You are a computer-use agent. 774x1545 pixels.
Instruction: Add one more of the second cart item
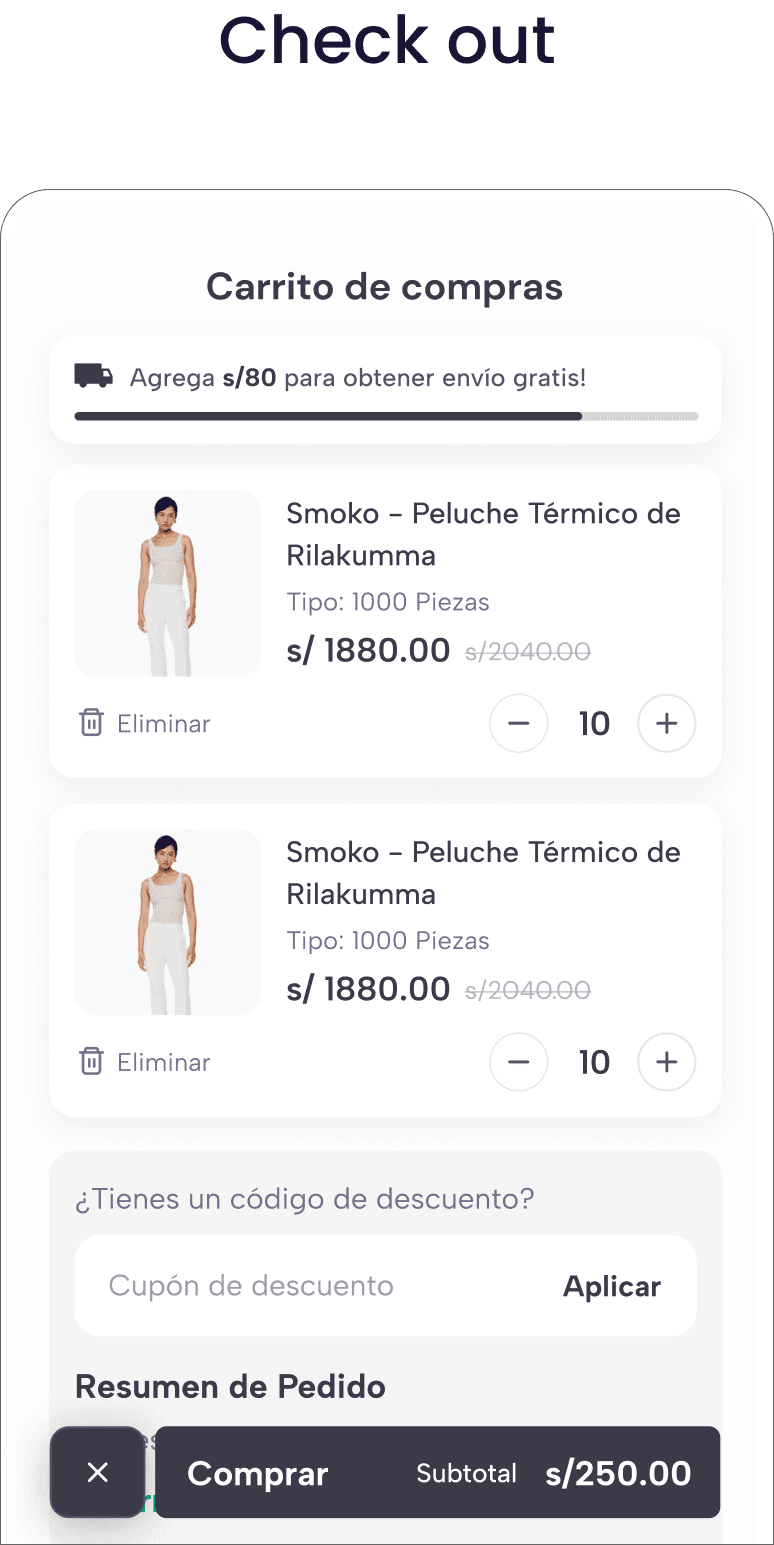tap(666, 1062)
